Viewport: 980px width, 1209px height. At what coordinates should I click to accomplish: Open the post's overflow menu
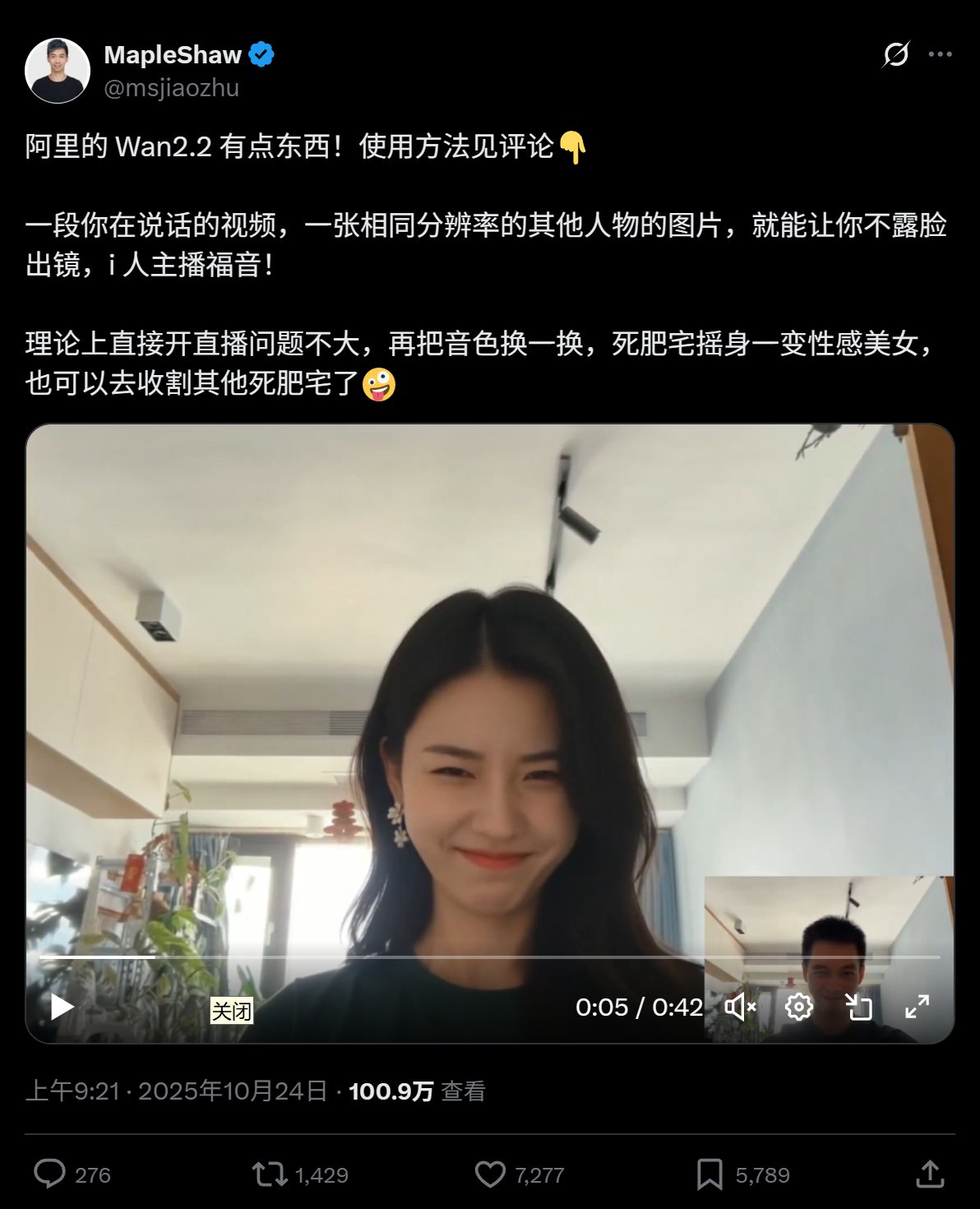940,54
